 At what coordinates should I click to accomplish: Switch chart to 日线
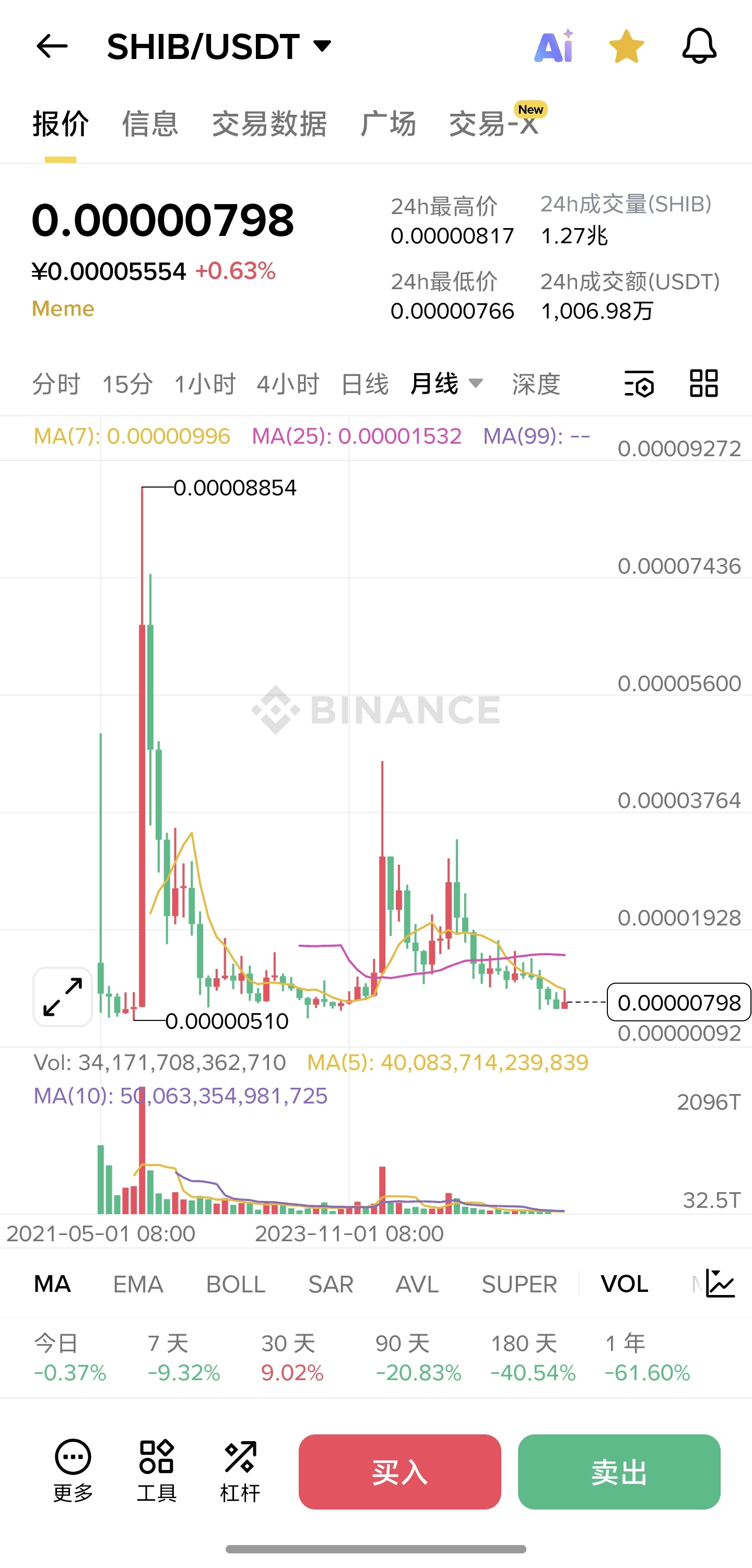click(364, 384)
